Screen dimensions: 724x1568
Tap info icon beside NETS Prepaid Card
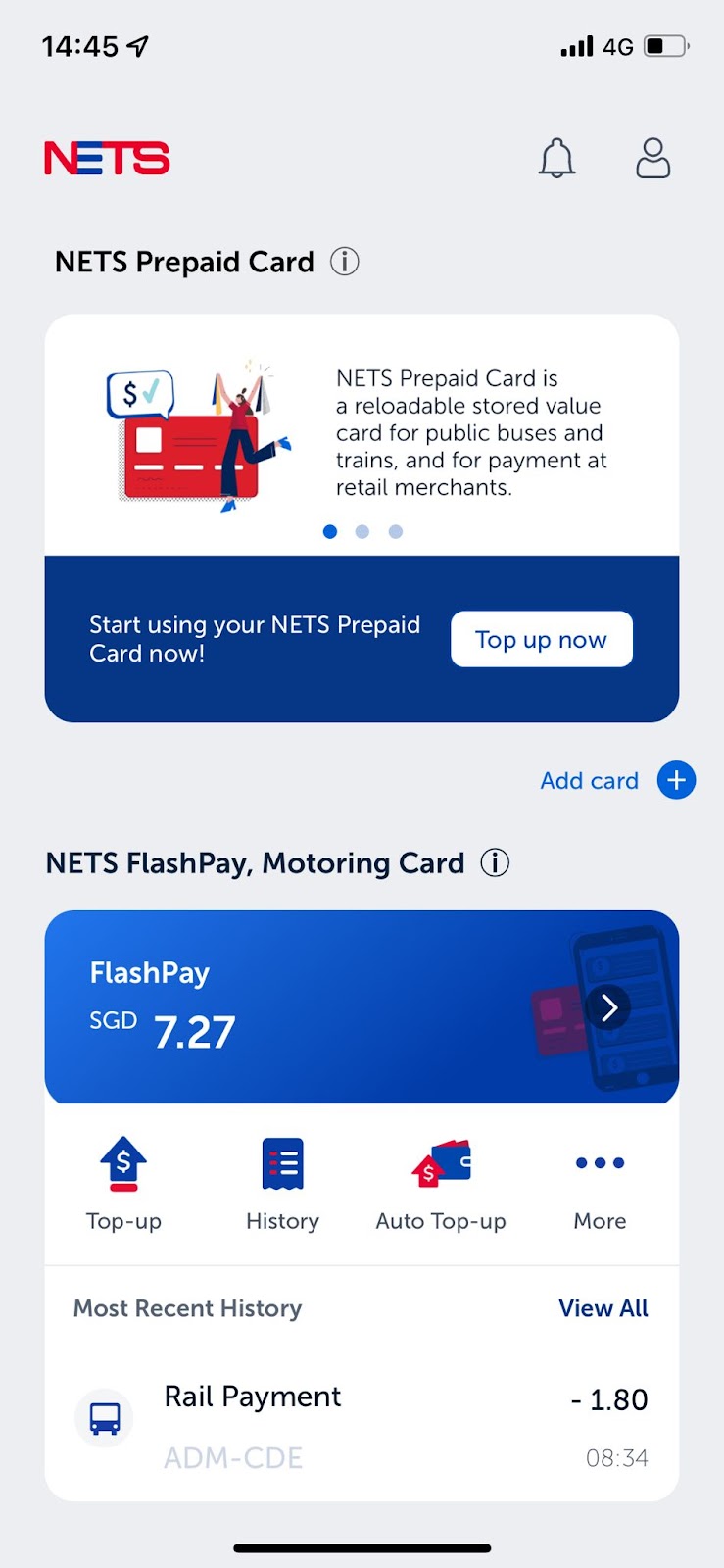344,262
